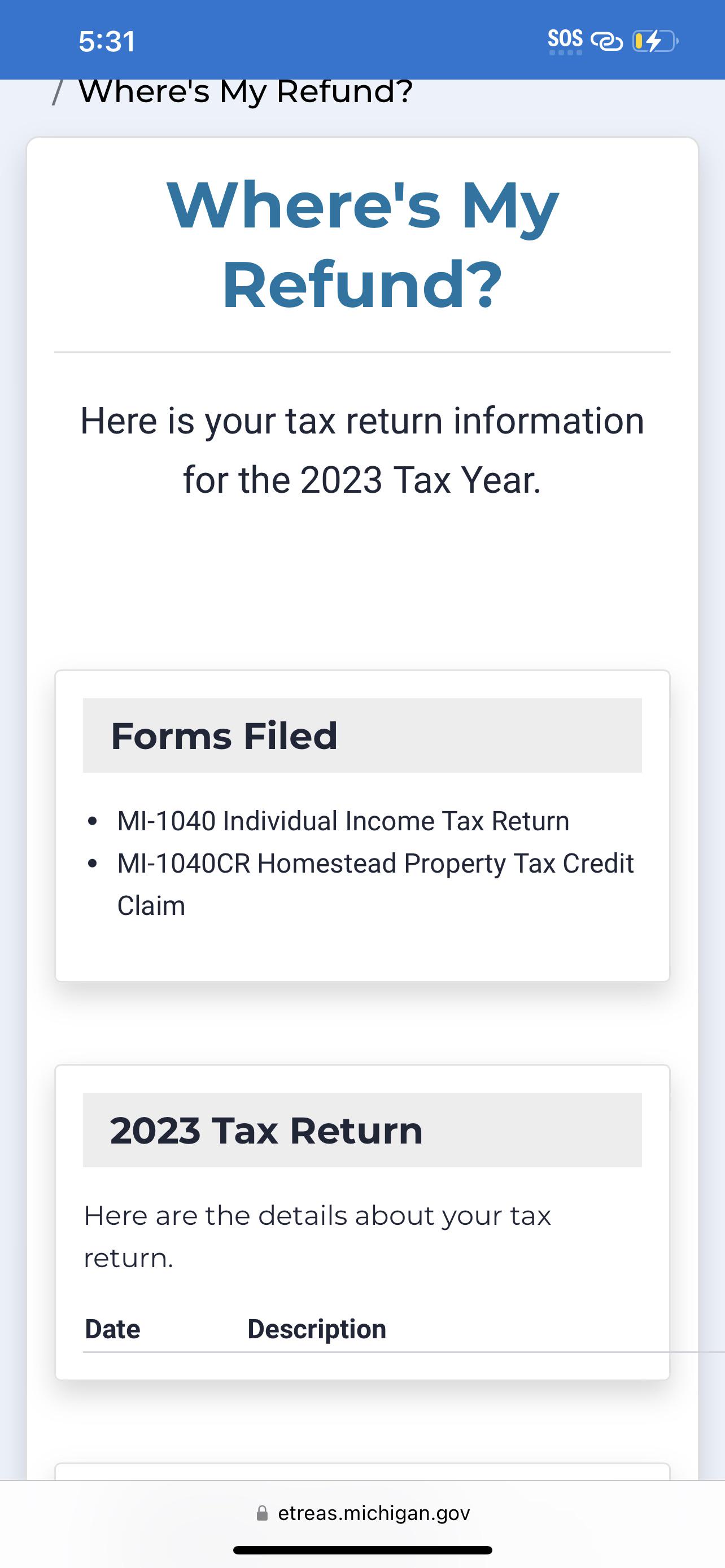
Task: Tap the slash breadcrumb separator icon
Action: click(x=59, y=92)
